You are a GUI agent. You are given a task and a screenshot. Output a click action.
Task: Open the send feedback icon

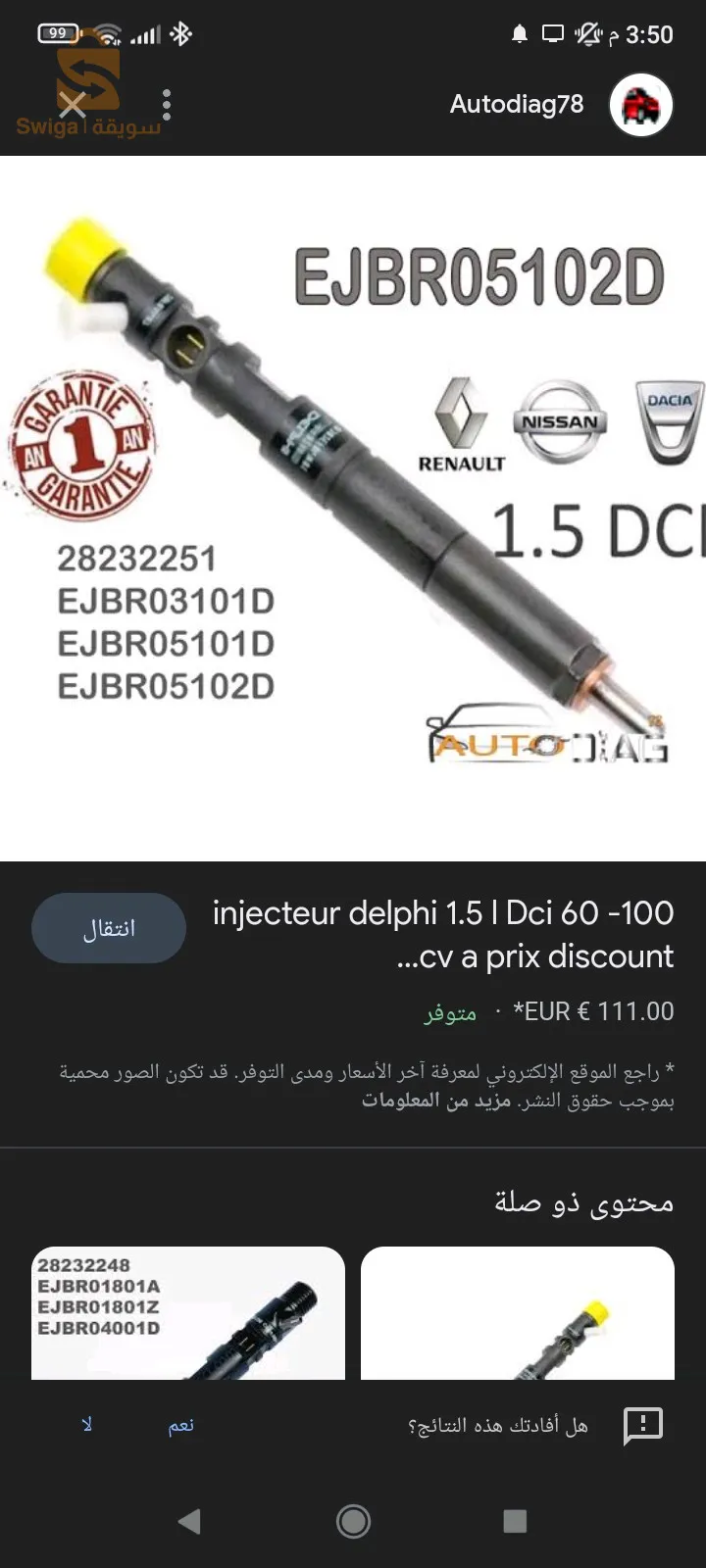(x=643, y=1426)
